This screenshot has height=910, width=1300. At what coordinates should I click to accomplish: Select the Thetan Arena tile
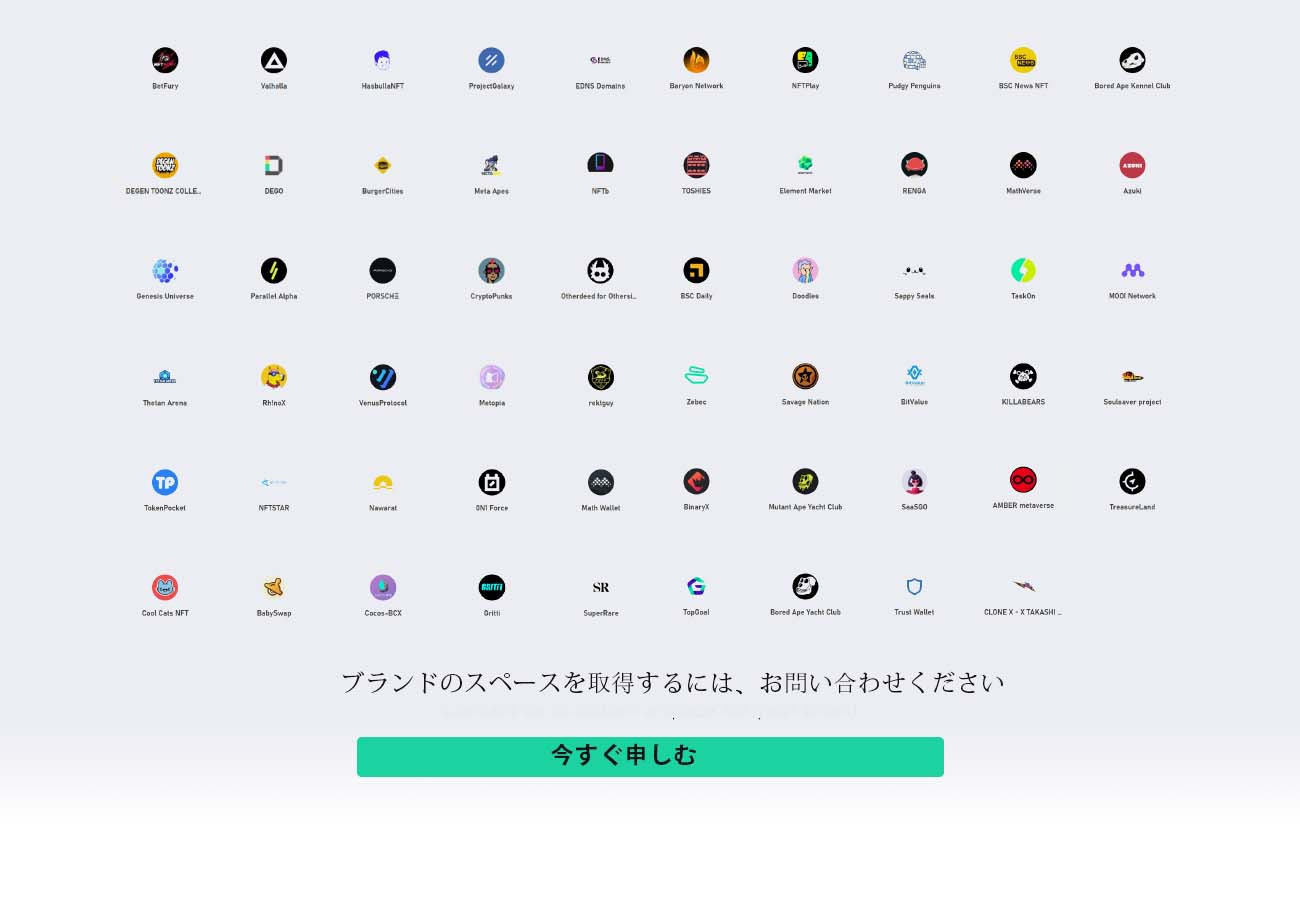click(x=165, y=377)
